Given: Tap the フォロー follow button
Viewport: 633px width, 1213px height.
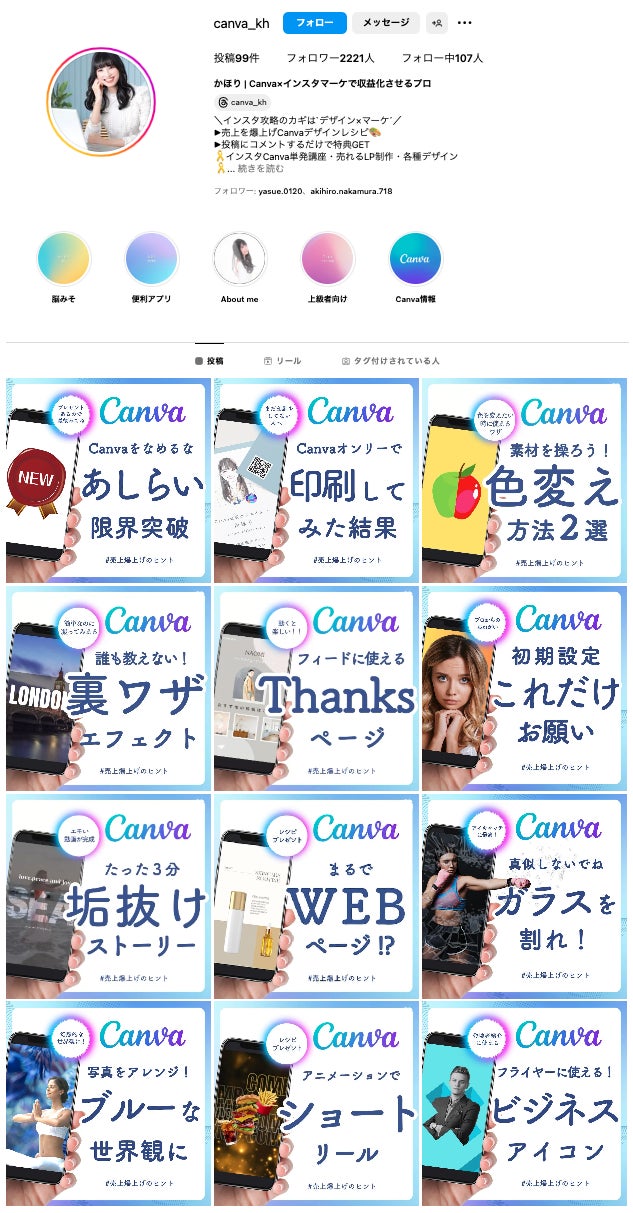Looking at the screenshot, I should pyautogui.click(x=314, y=23).
